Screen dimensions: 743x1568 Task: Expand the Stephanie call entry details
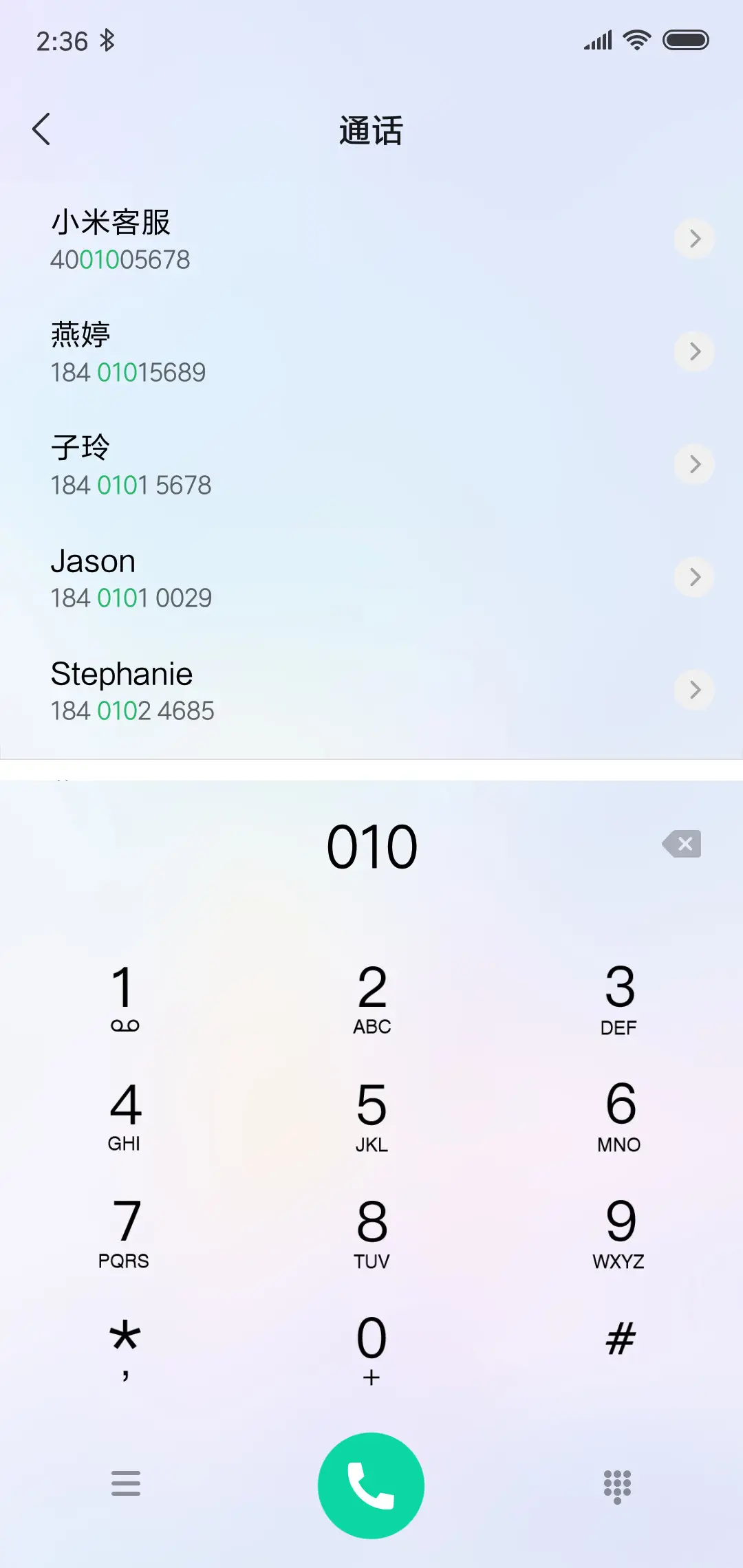(x=694, y=690)
